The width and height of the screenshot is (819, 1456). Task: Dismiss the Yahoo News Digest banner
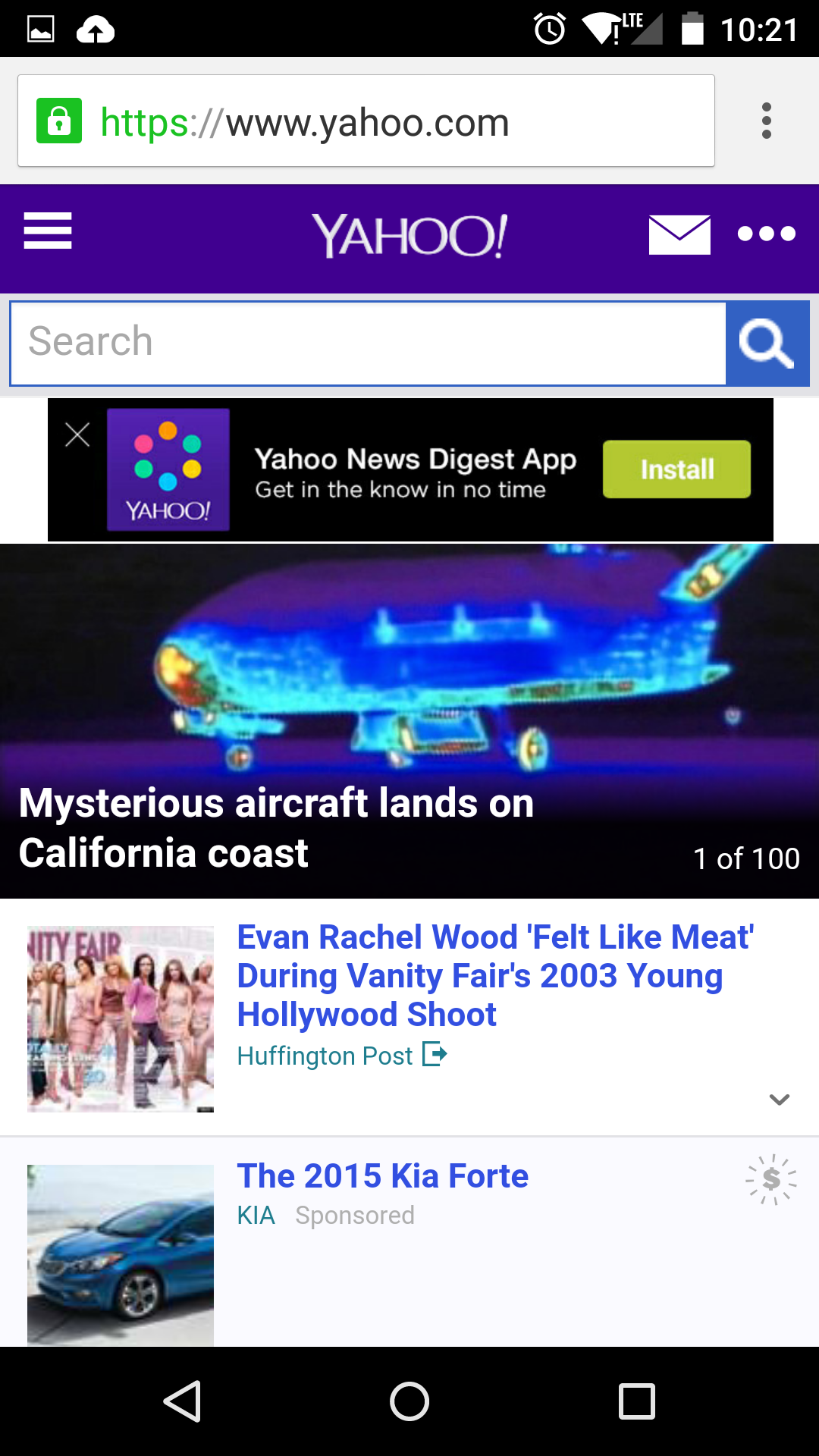click(77, 435)
